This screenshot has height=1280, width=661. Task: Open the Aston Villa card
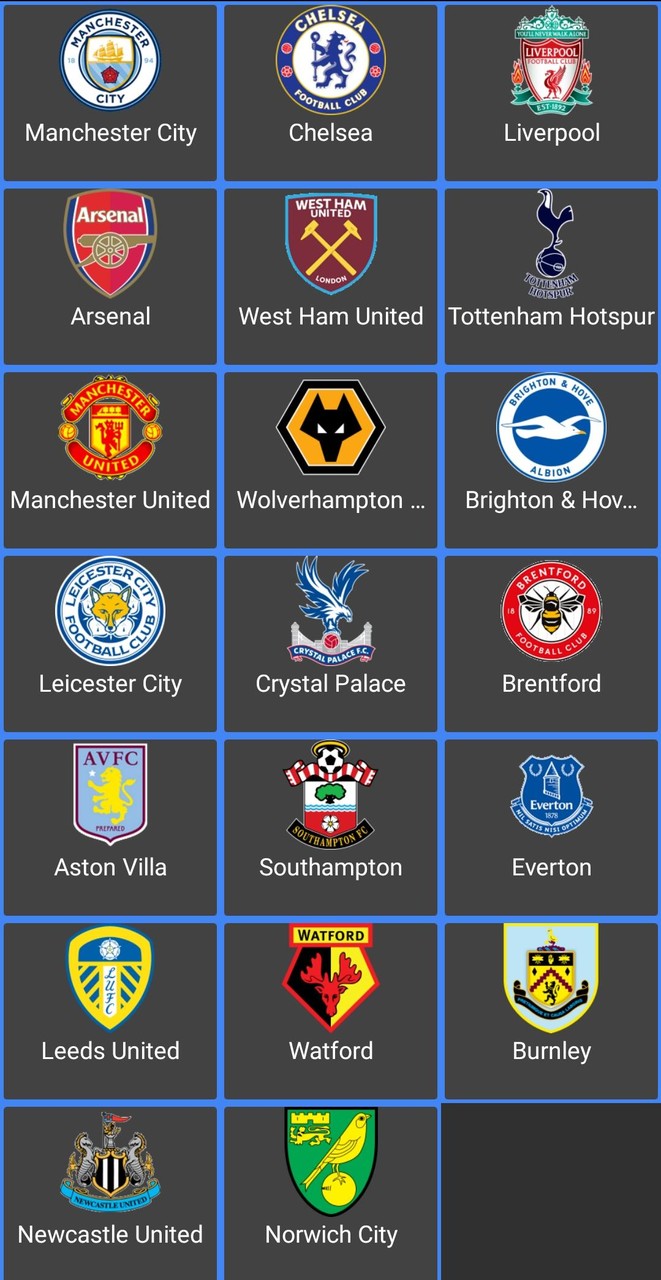[x=110, y=826]
